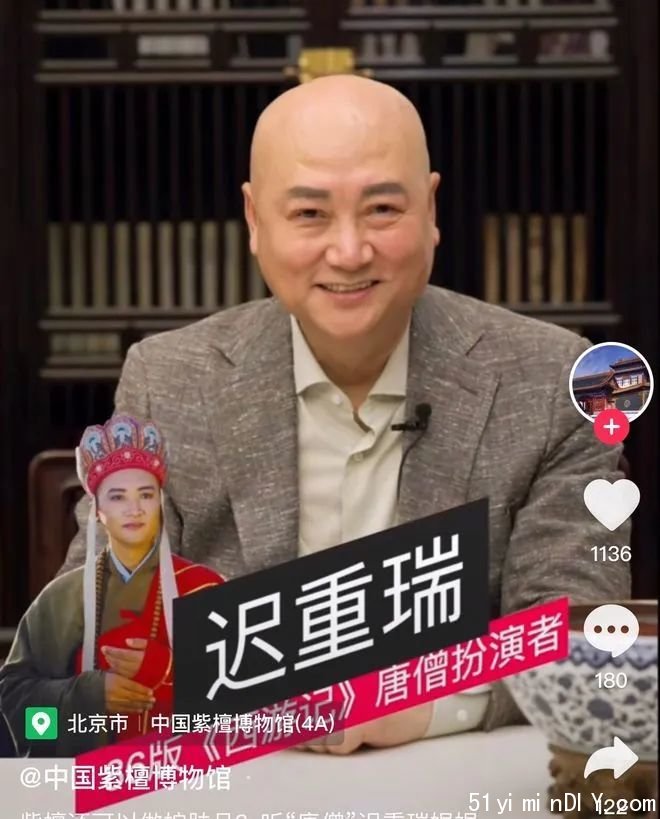Open the @中国紫檀博物馆 account name
This screenshot has height=819, width=660.
click(126, 776)
